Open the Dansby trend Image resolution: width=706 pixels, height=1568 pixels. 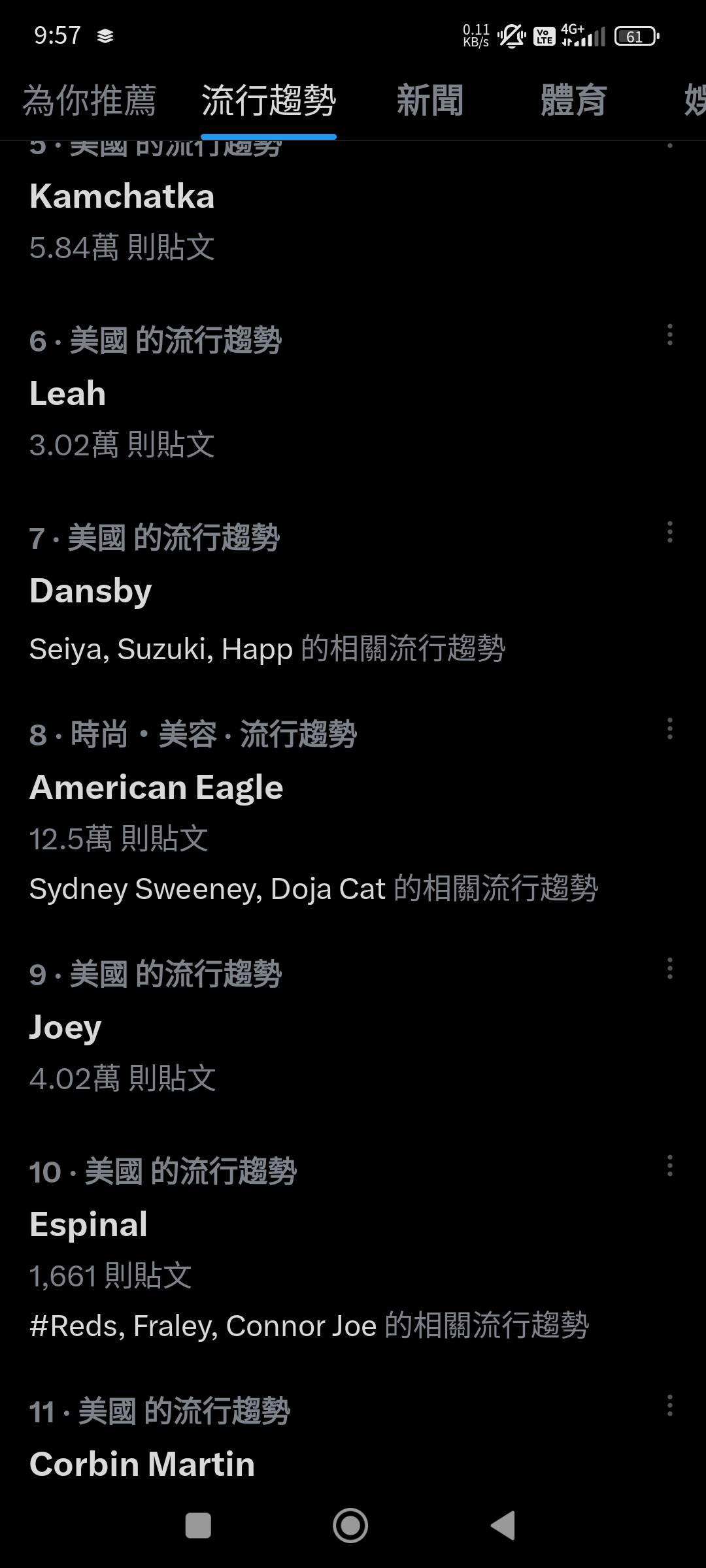pos(353,592)
